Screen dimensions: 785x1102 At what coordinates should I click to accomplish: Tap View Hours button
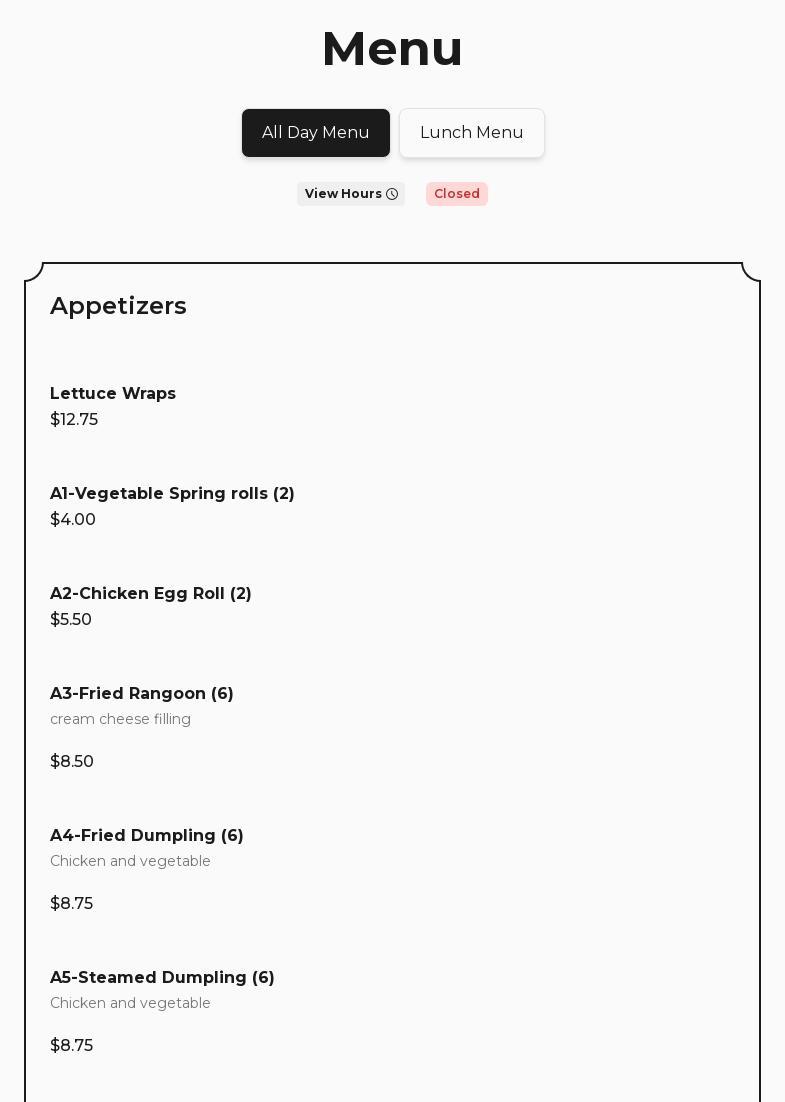point(351,194)
